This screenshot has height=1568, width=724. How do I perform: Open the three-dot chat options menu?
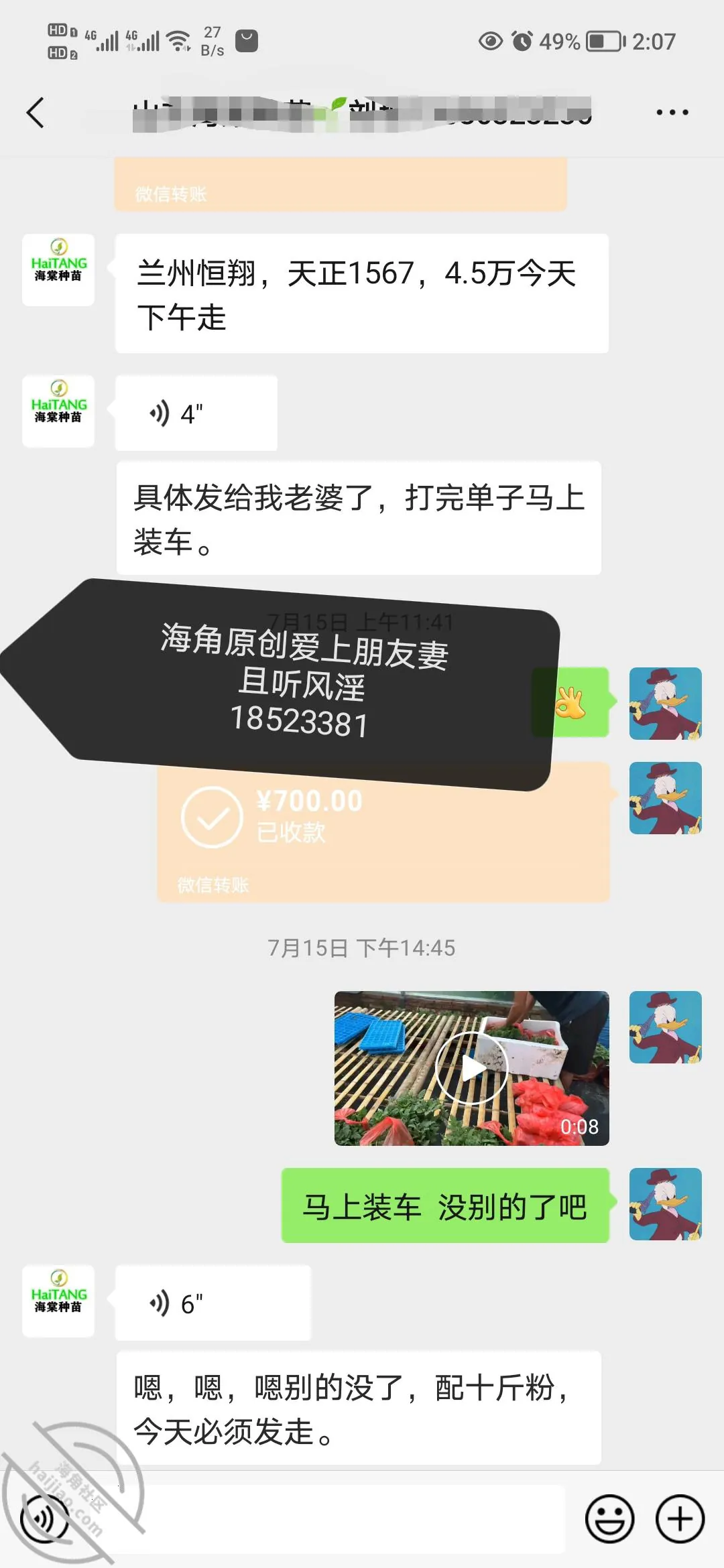672,113
